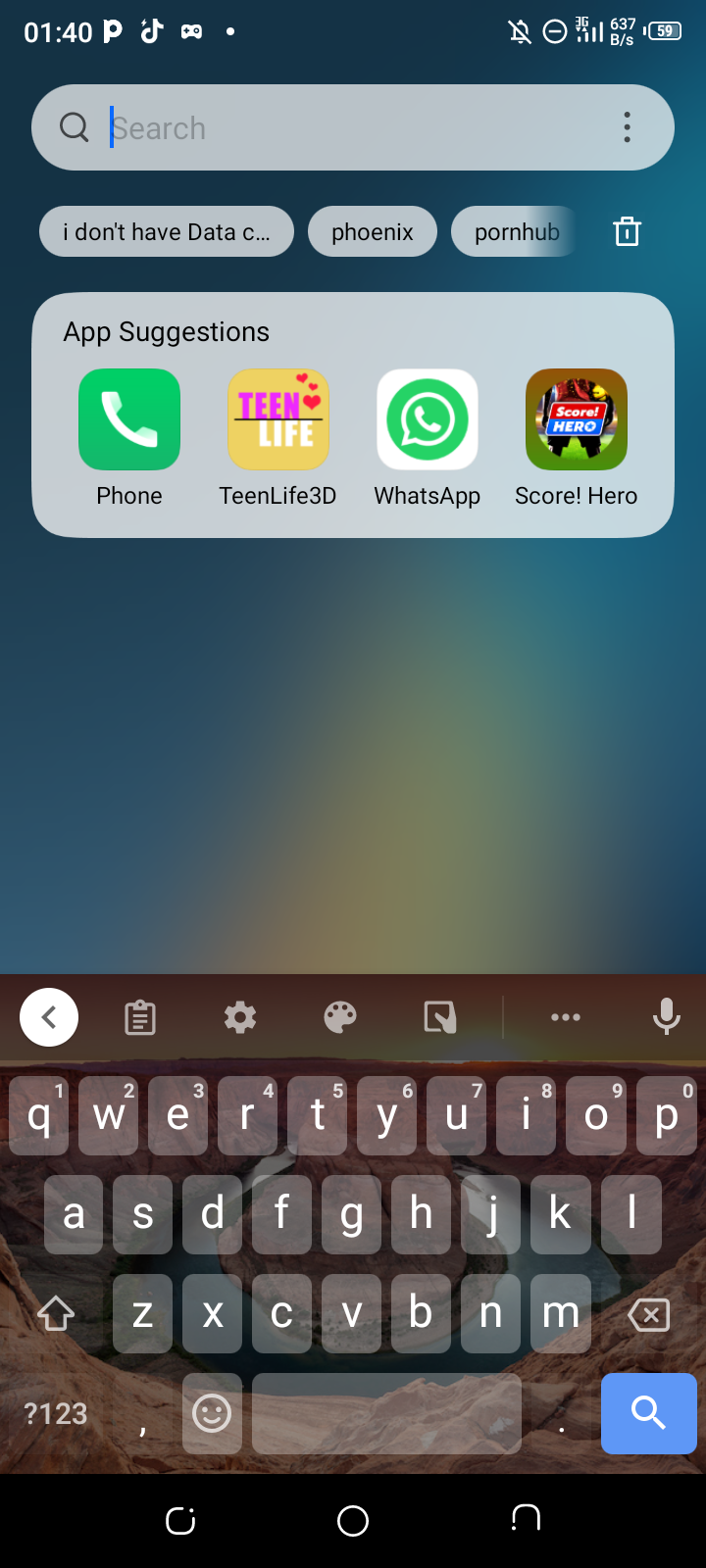Switch keyboard to ?123 symbols

tap(56, 1413)
